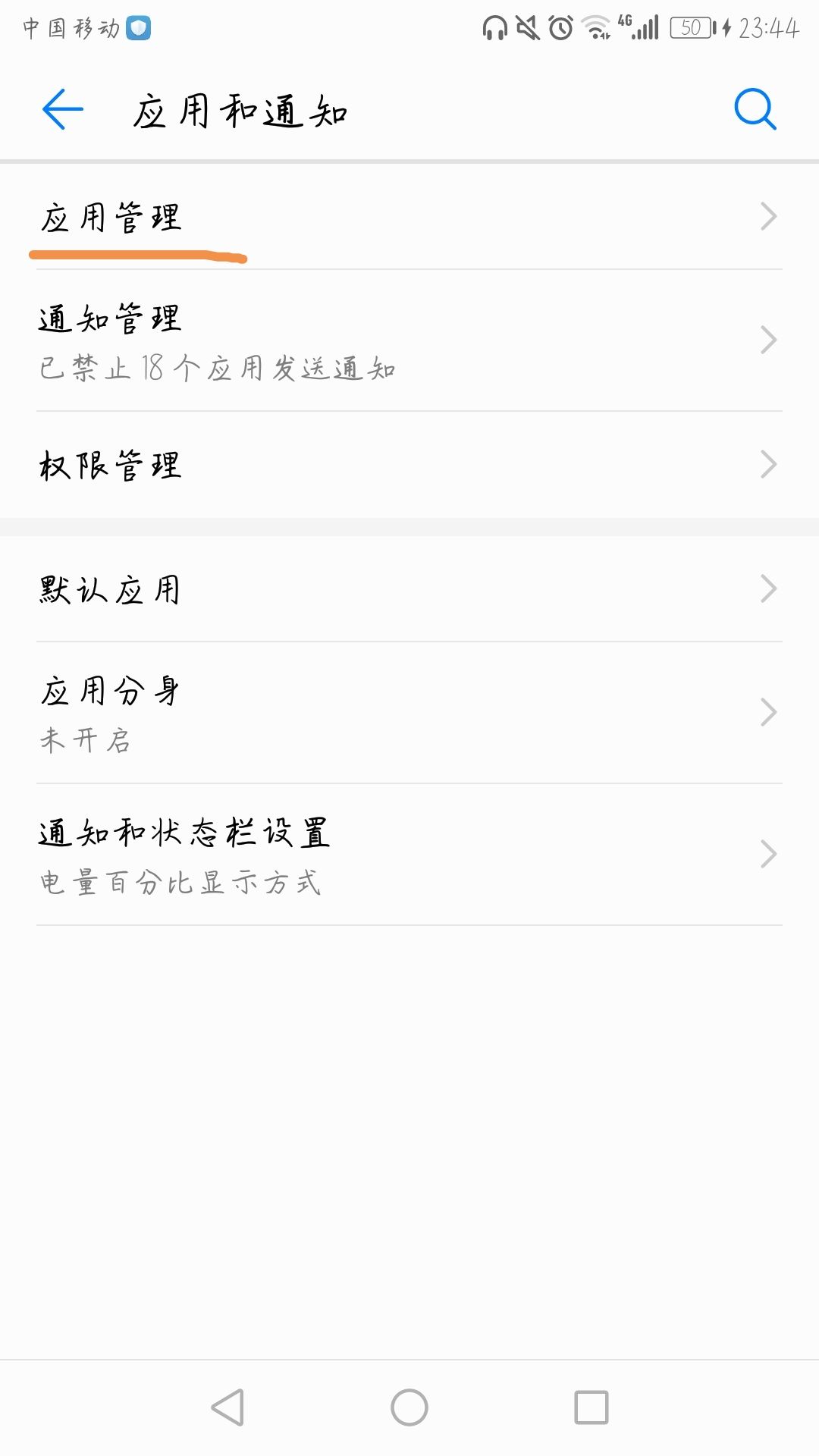The height and width of the screenshot is (1456, 819).
Task: Tap the battery indicator showing 50
Action: pos(692,25)
